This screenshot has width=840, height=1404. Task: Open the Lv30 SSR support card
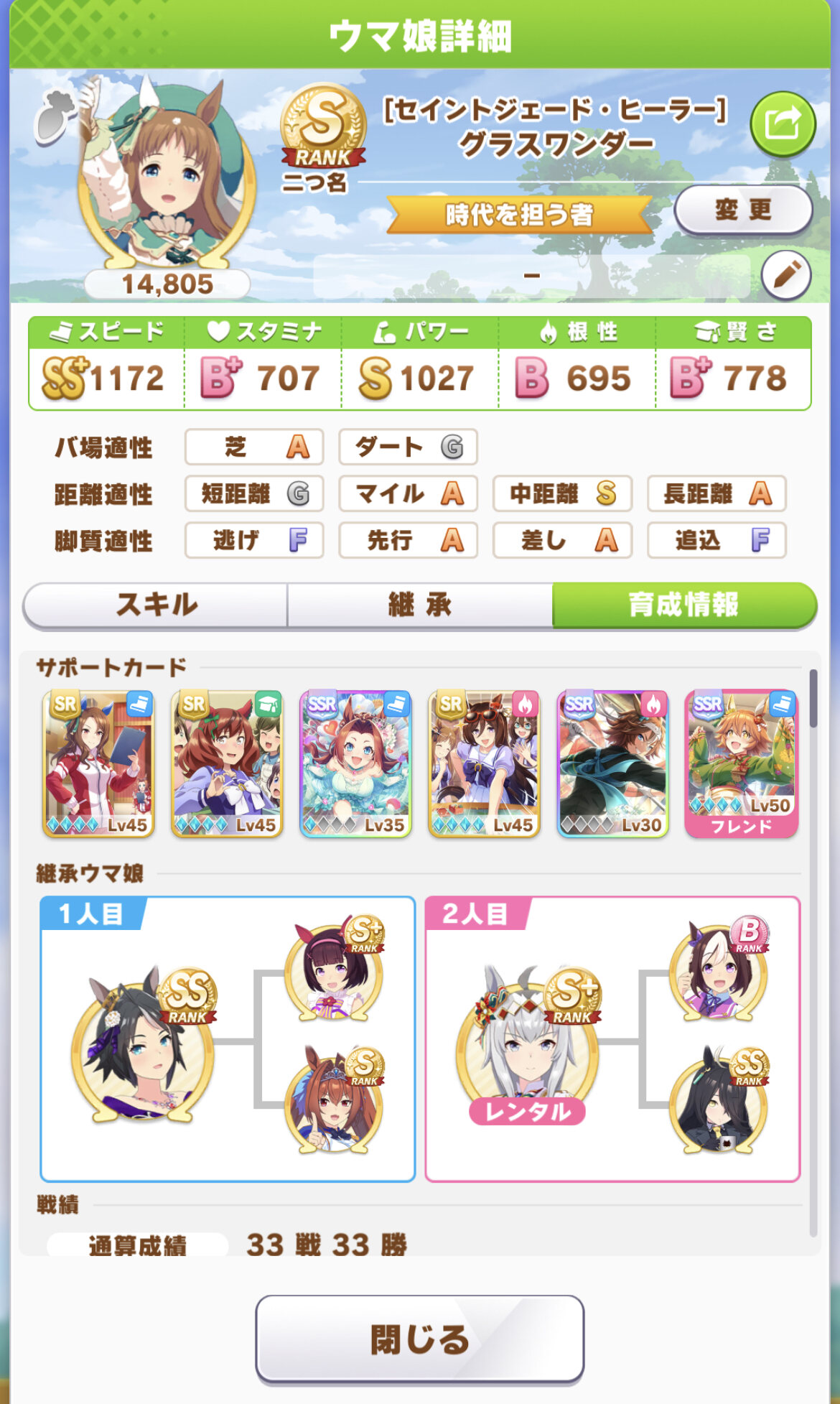(612, 763)
